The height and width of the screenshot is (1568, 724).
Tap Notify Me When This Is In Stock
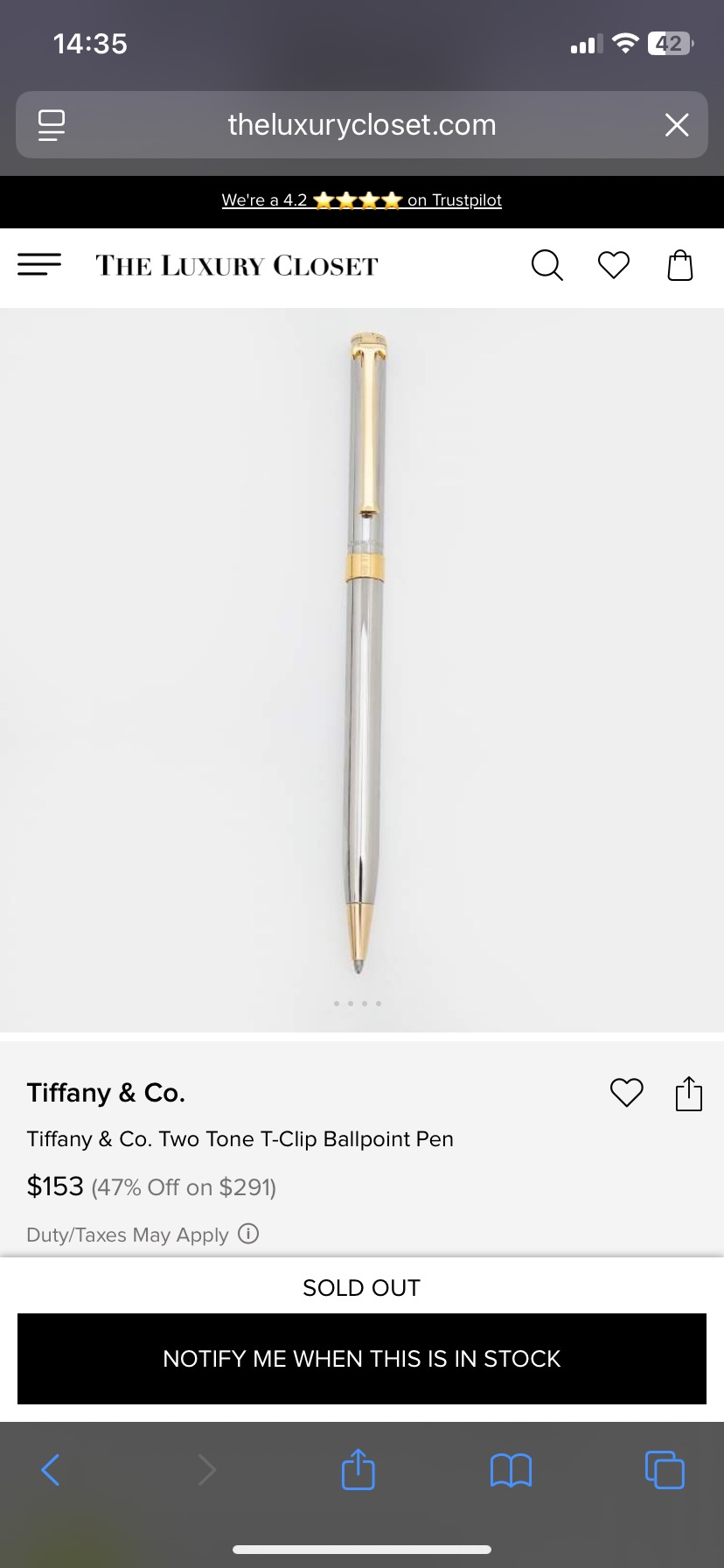pos(361,1358)
